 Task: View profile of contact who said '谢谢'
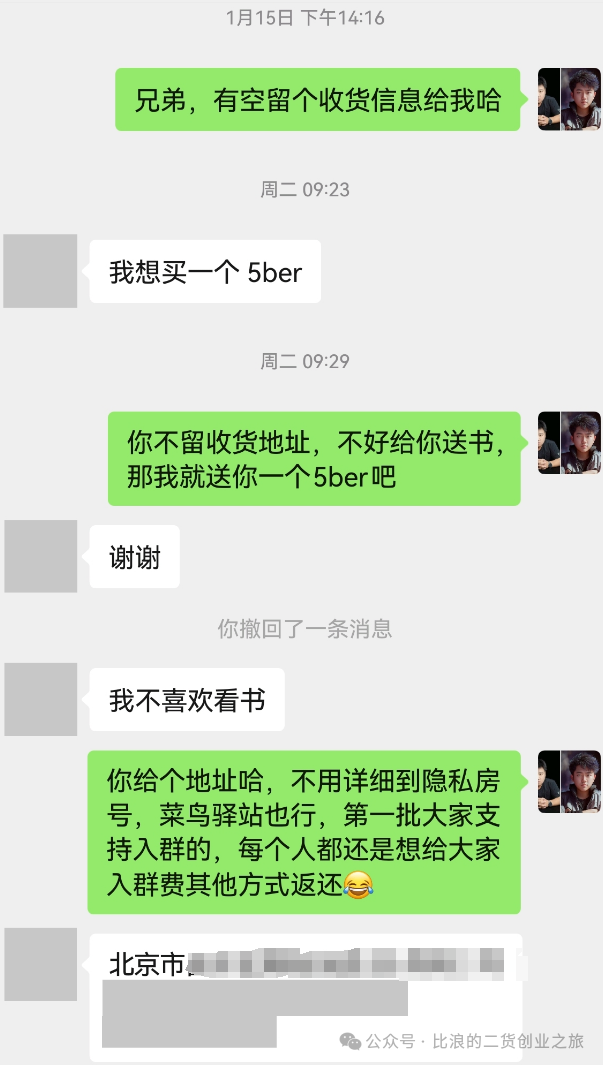click(x=40, y=556)
